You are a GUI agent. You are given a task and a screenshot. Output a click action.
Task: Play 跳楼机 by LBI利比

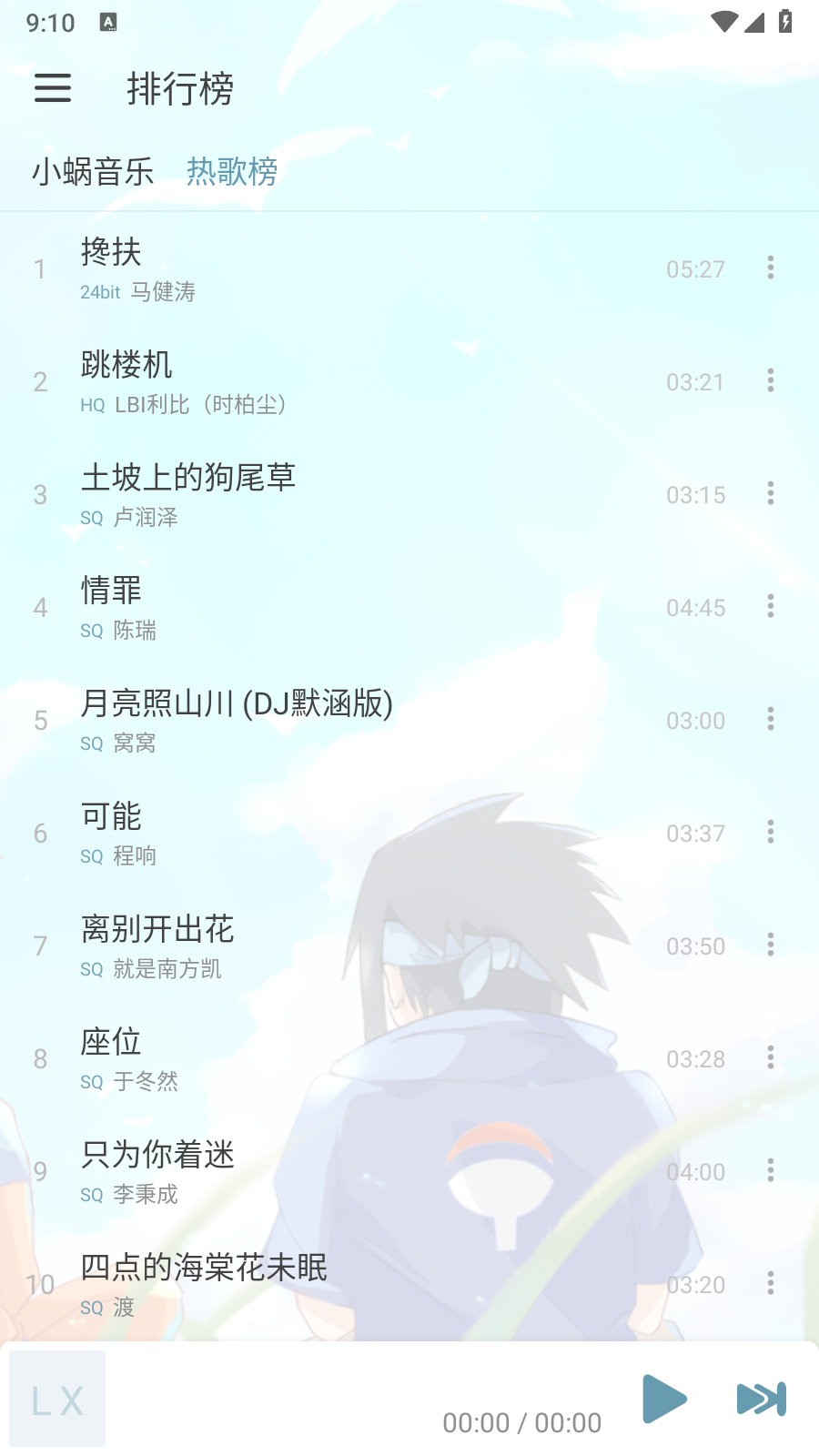click(364, 382)
